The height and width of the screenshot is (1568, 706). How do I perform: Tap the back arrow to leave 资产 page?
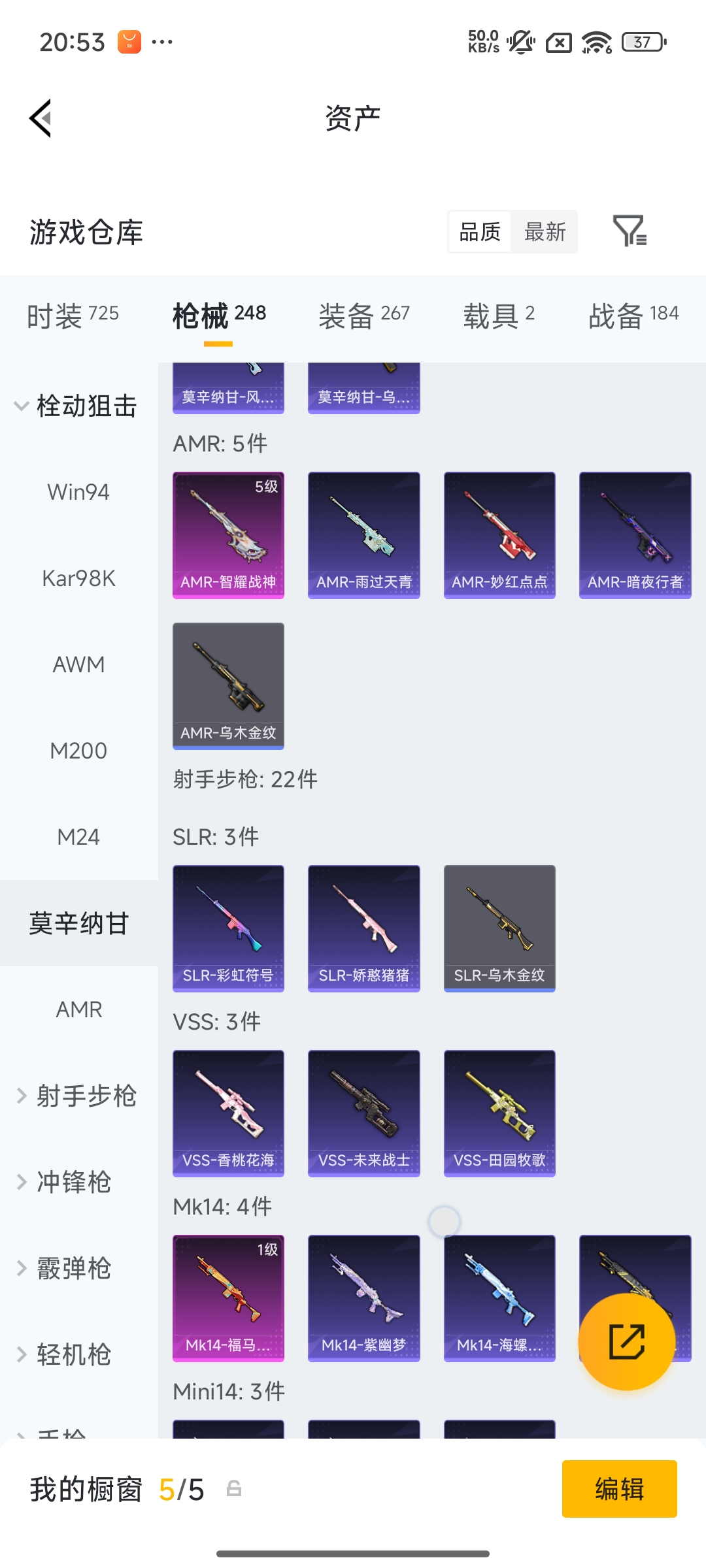[39, 116]
